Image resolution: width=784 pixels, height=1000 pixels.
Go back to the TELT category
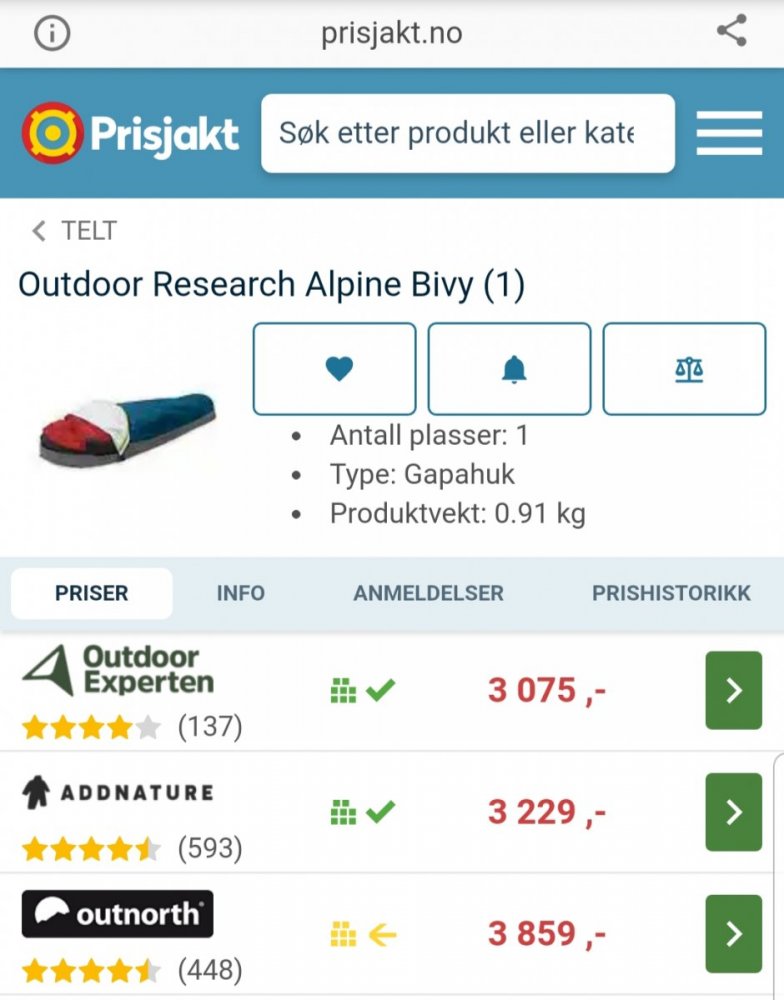[x=75, y=231]
